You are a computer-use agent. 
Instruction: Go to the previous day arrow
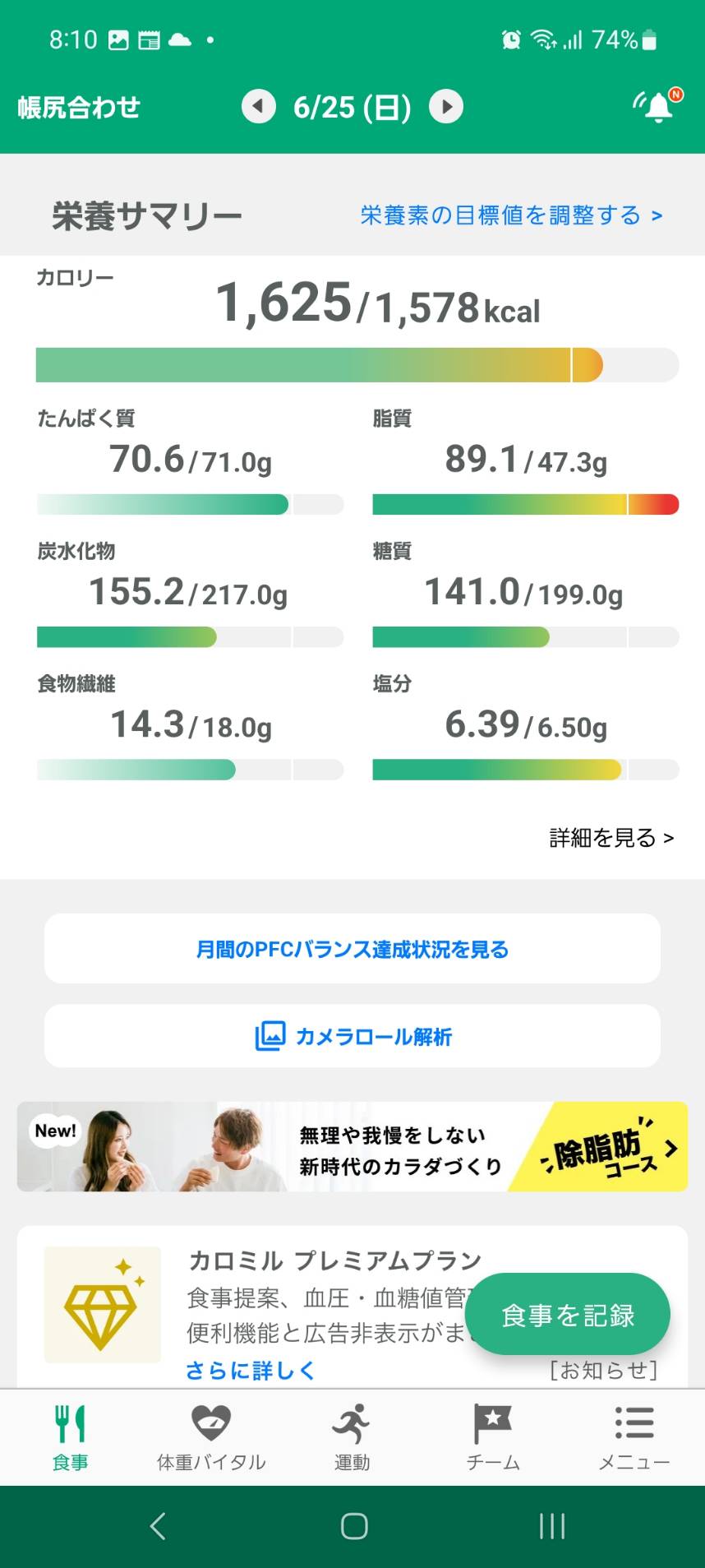tap(258, 106)
